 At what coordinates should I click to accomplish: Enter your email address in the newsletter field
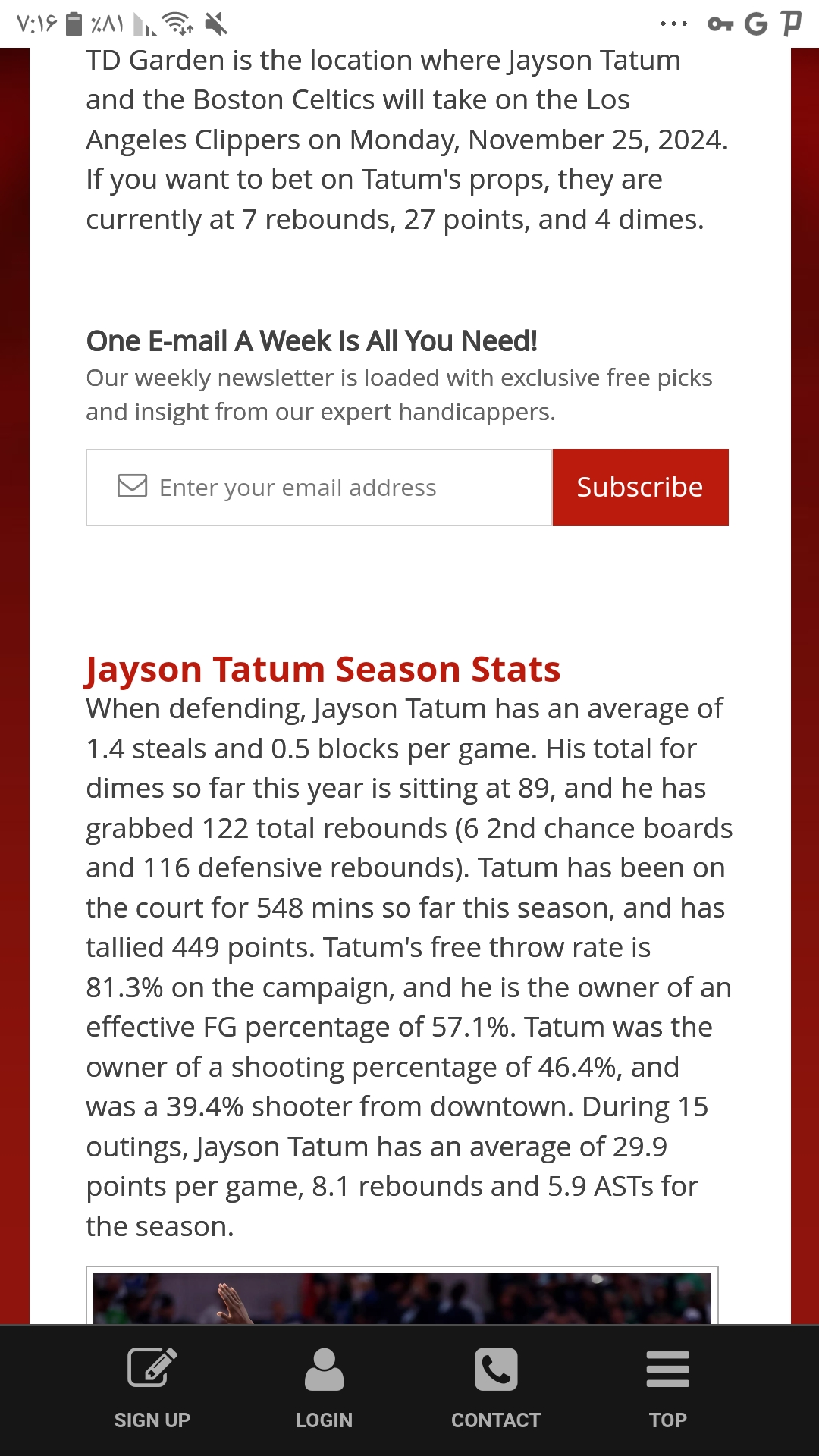318,487
